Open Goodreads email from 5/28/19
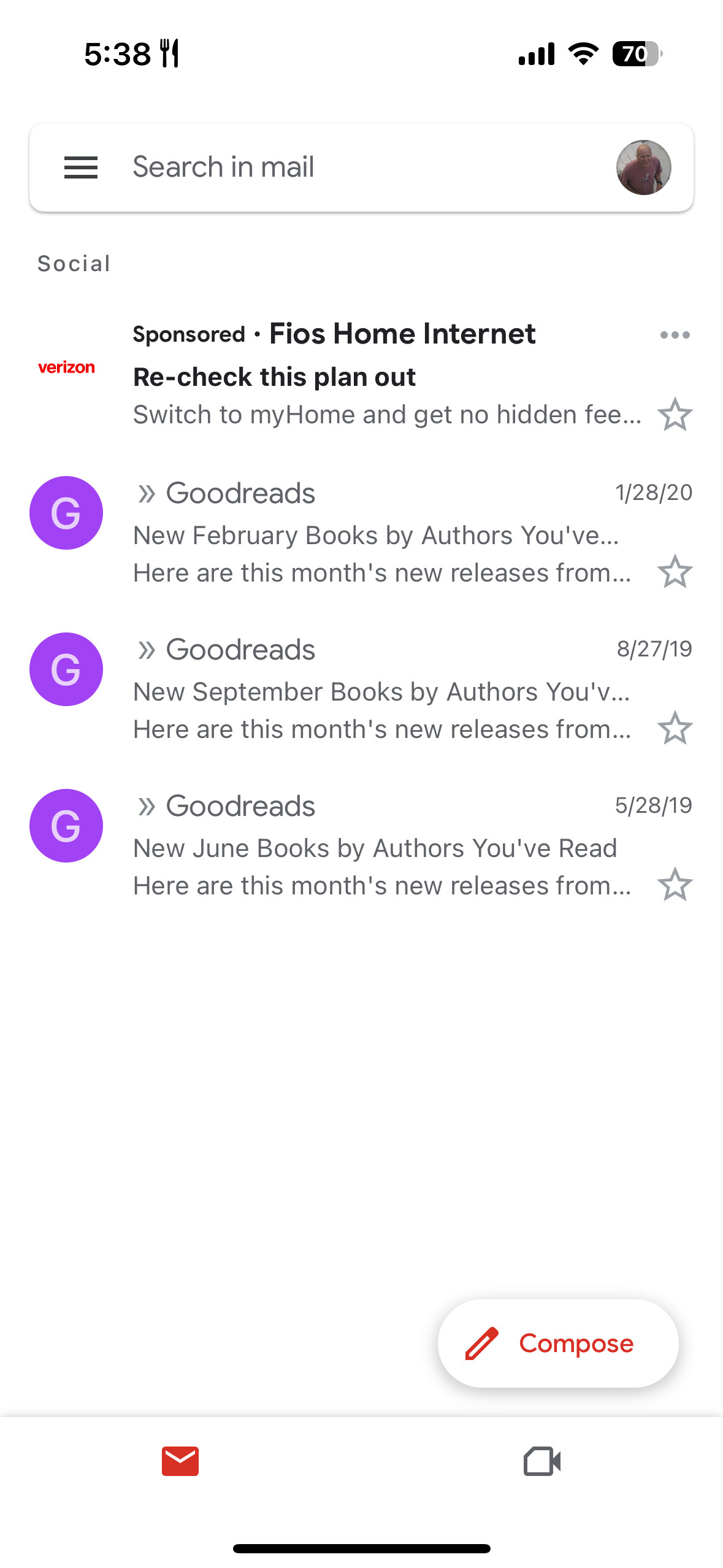Viewport: 723px width, 1568px height. pyautogui.click(x=362, y=844)
